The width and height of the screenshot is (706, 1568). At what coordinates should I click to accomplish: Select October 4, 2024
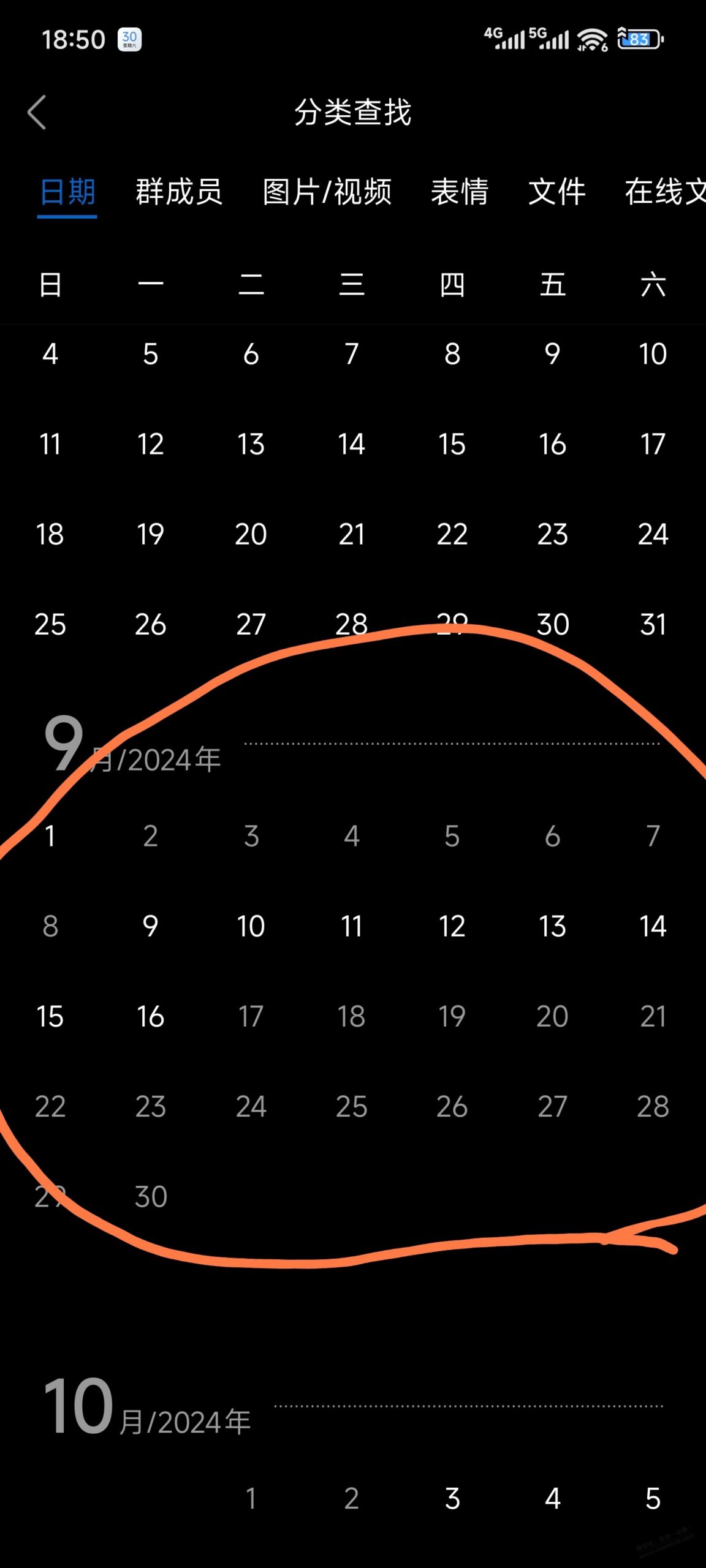[553, 1499]
